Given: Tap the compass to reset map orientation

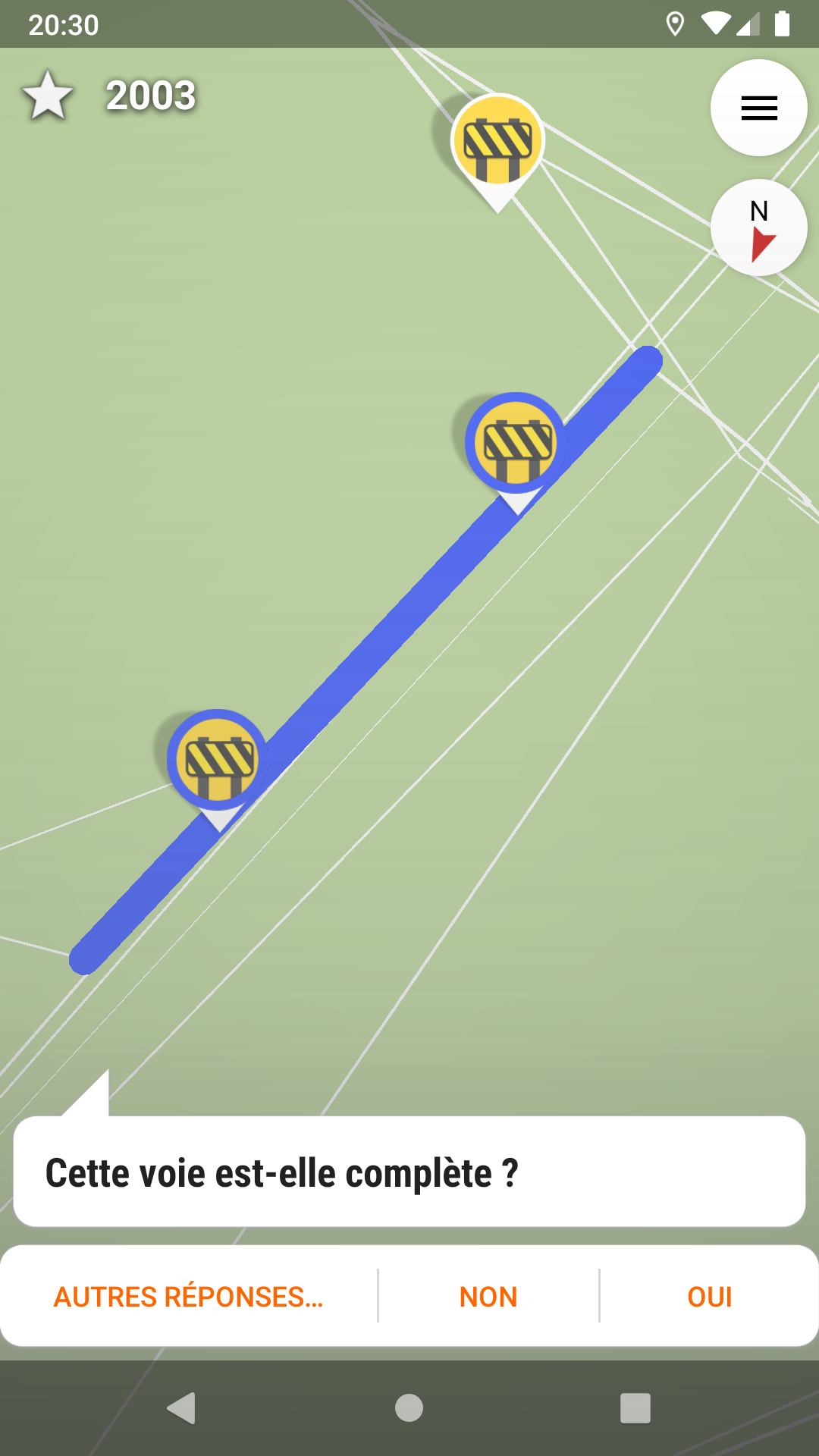Looking at the screenshot, I should pyautogui.click(x=758, y=227).
